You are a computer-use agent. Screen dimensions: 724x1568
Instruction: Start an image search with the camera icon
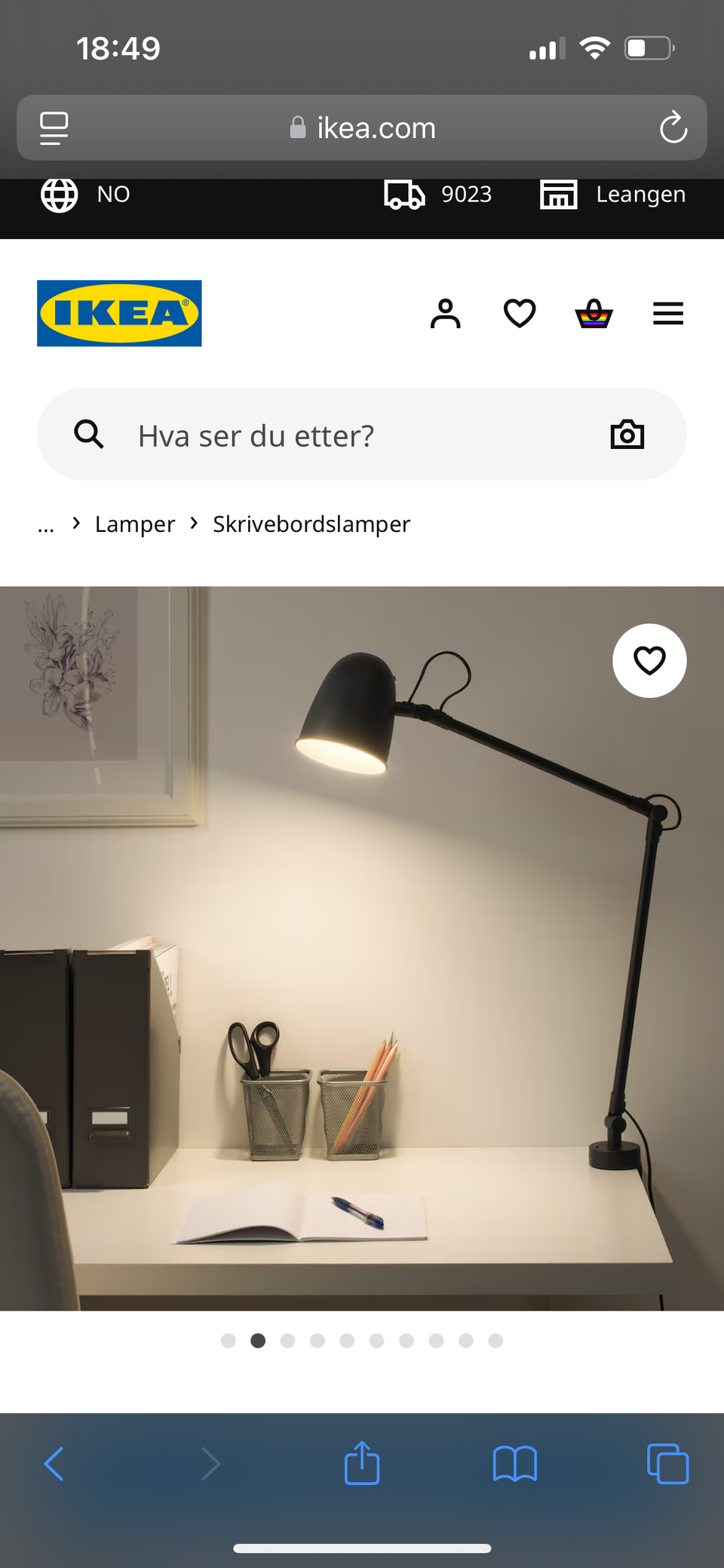click(x=627, y=434)
